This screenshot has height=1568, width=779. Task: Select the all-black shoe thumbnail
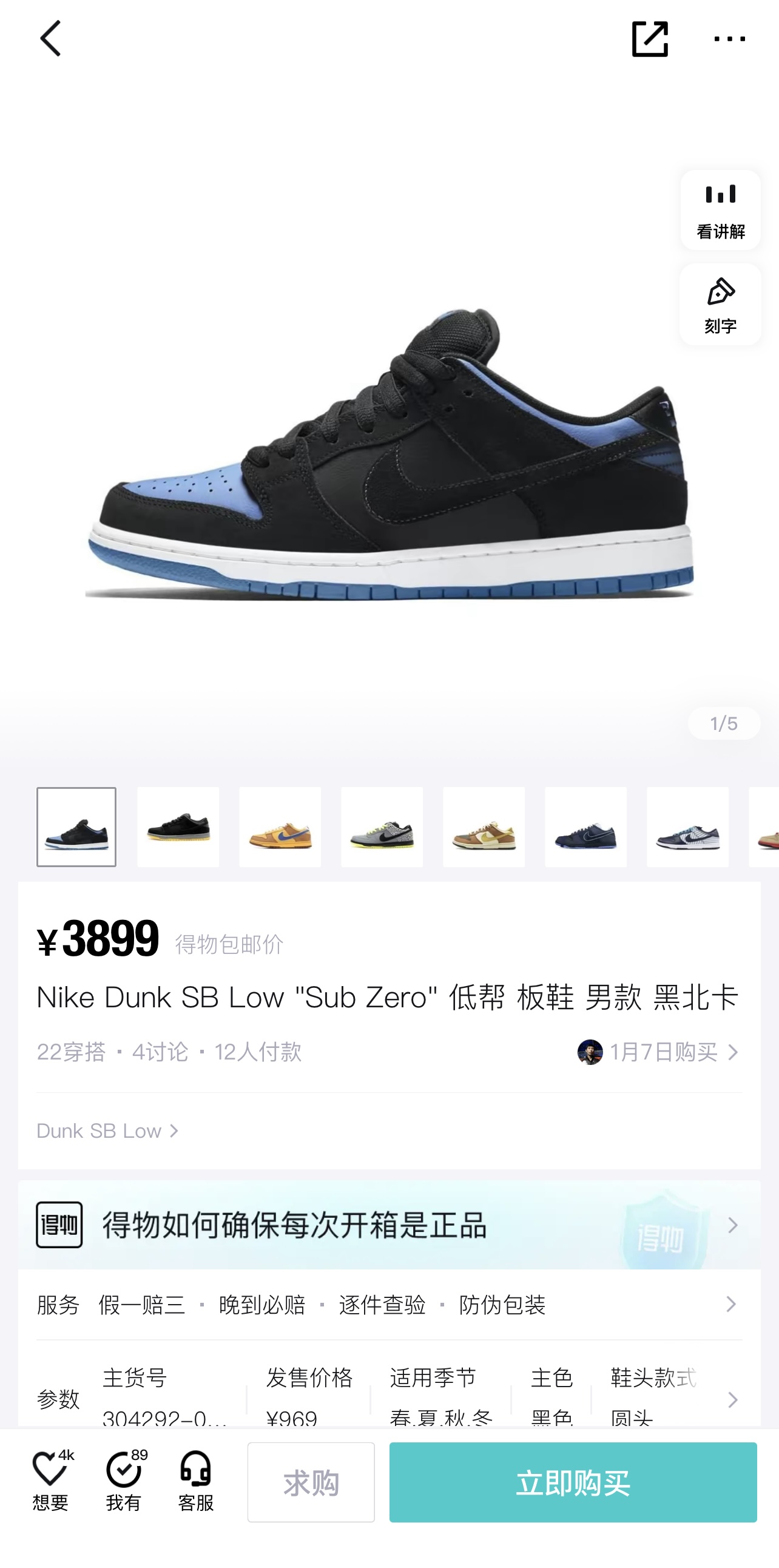[x=178, y=826]
